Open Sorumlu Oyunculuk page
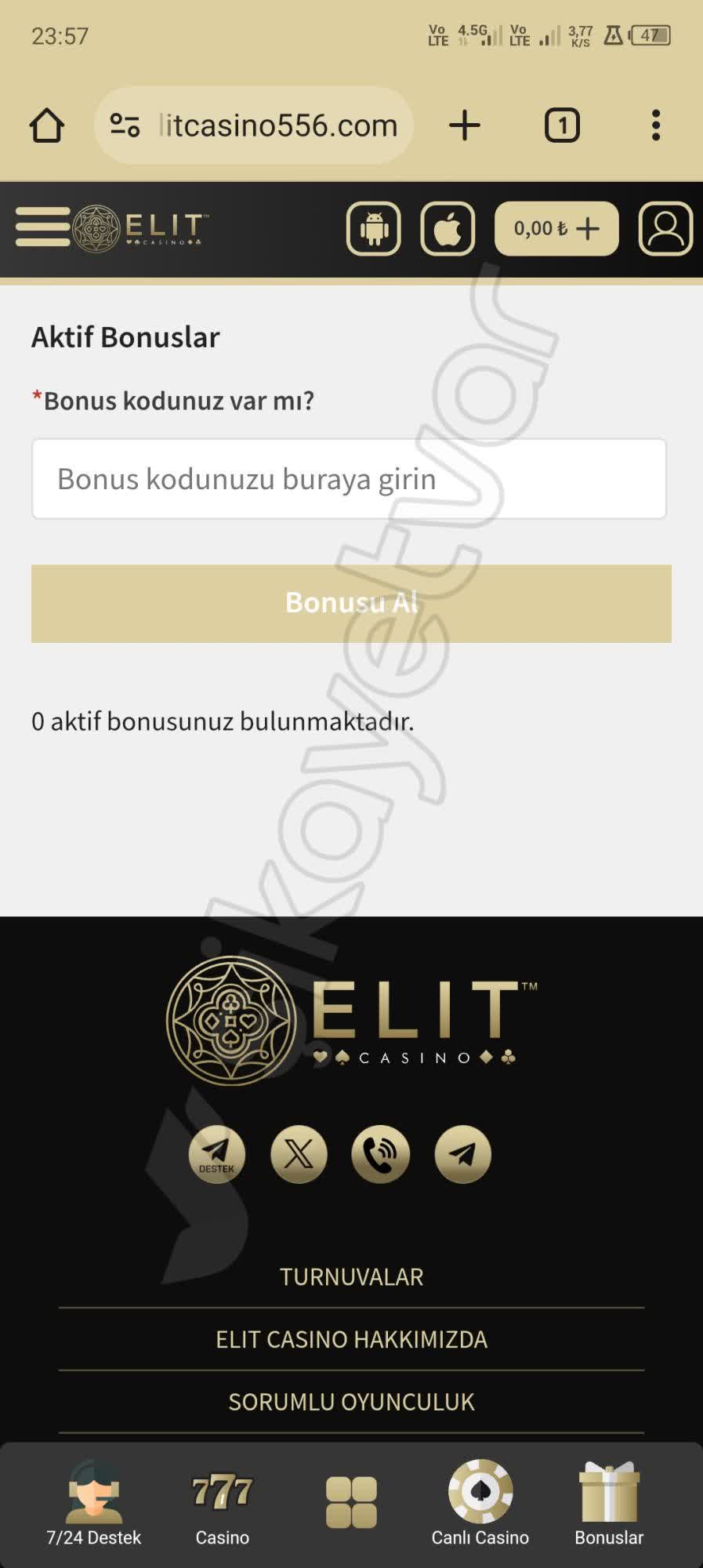This screenshot has height=1568, width=703. click(x=351, y=1402)
